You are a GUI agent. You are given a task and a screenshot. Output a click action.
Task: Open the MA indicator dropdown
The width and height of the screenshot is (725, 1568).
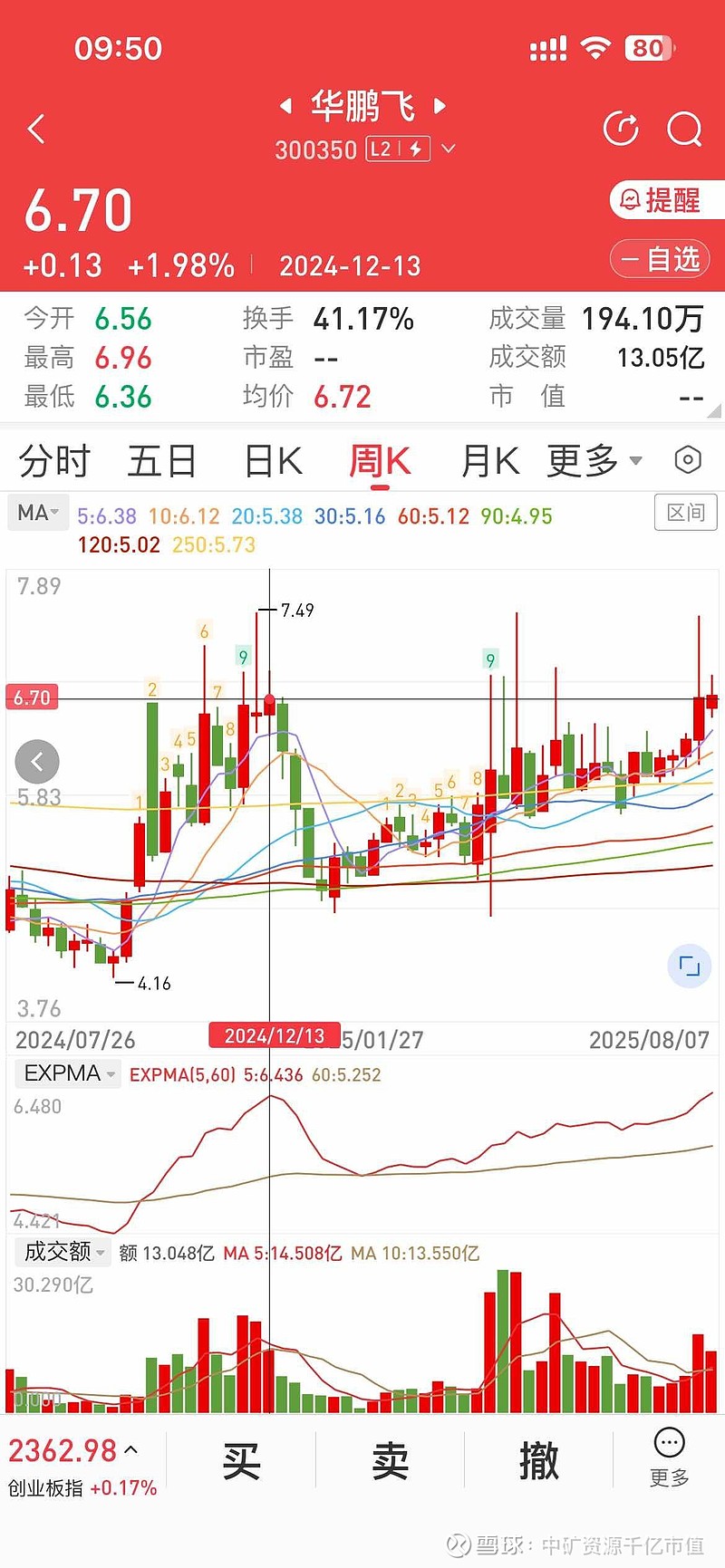37,513
